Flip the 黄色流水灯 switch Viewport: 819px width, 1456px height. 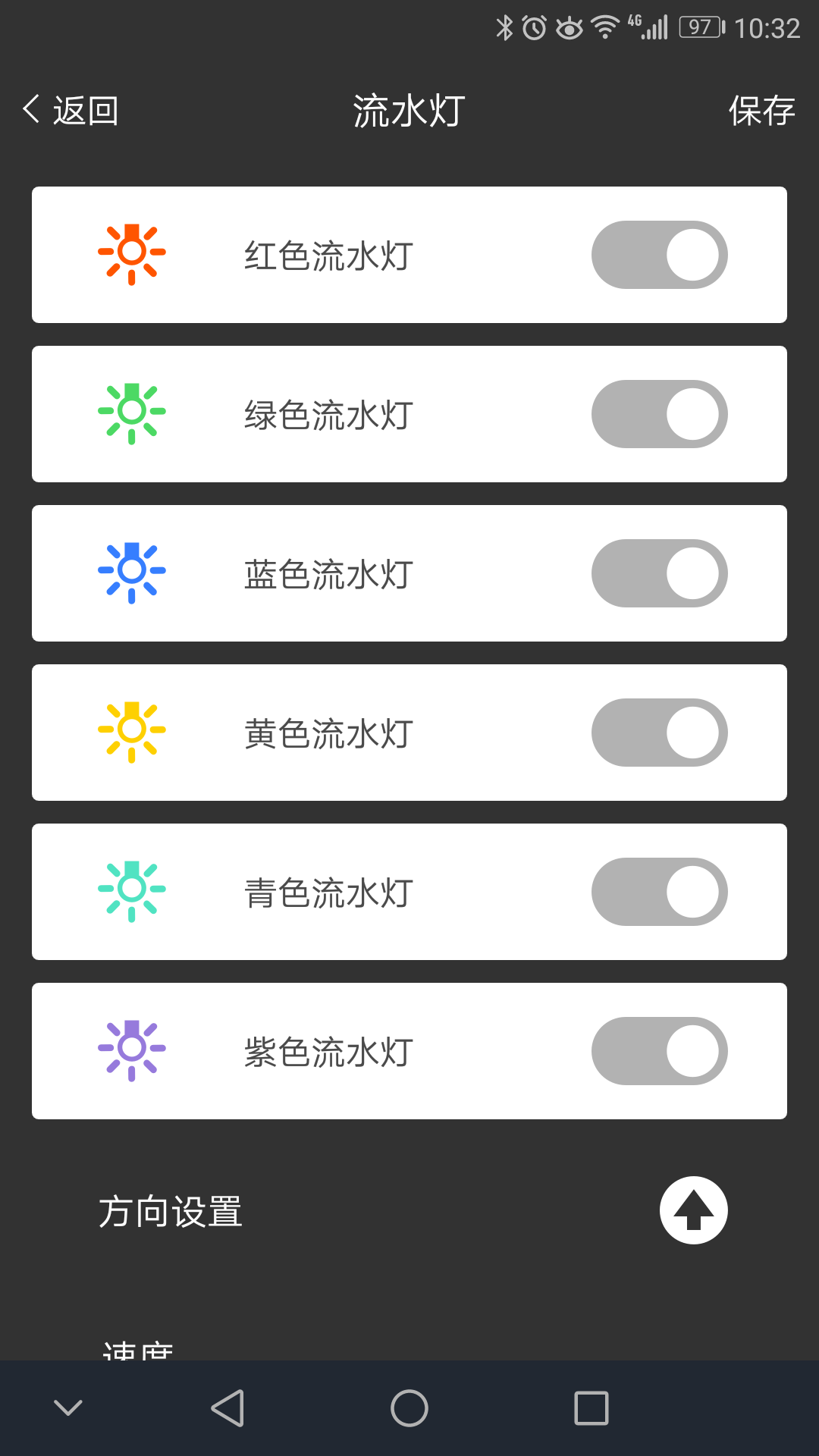click(659, 733)
